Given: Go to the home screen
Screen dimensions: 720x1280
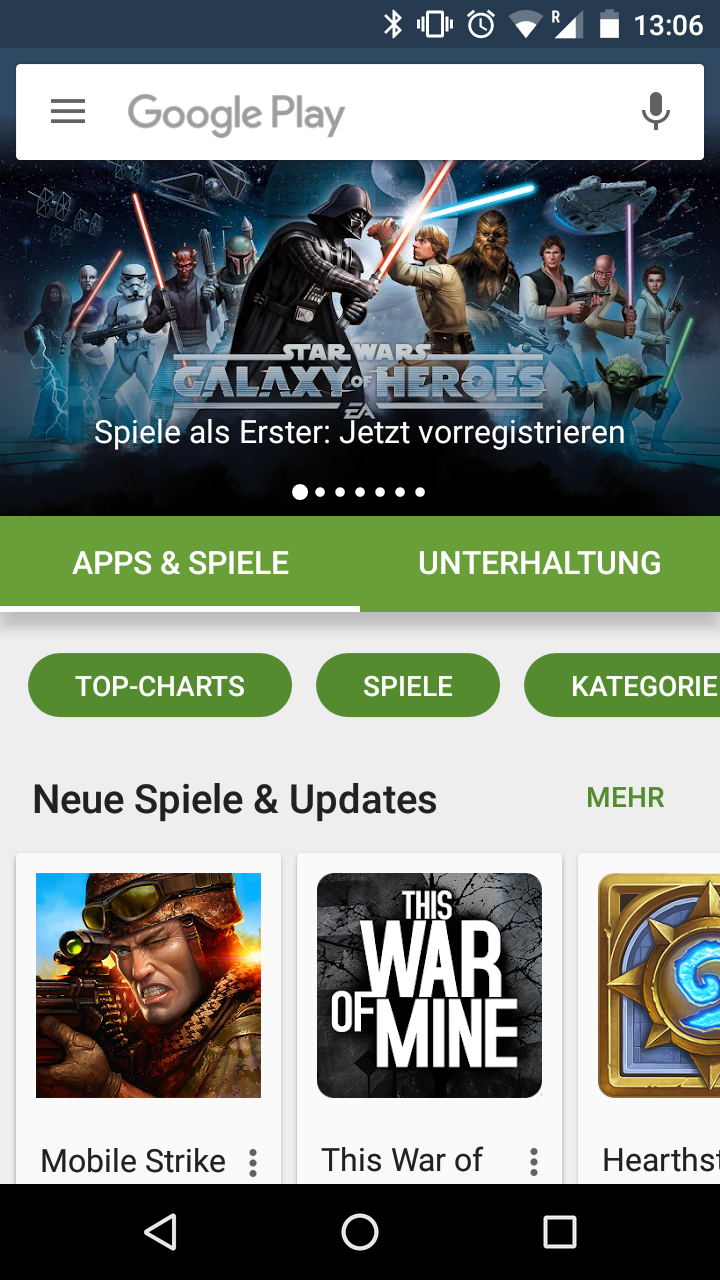Looking at the screenshot, I should [360, 1232].
